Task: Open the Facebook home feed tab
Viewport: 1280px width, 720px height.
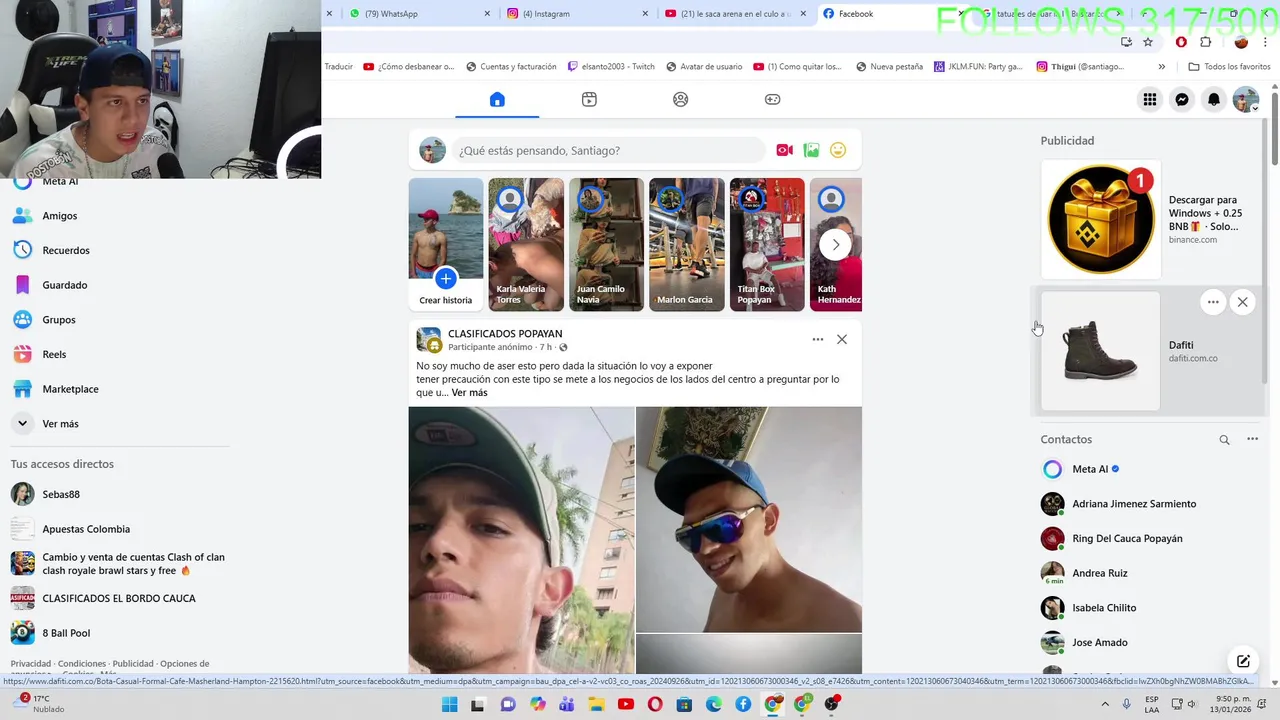Action: [x=497, y=100]
